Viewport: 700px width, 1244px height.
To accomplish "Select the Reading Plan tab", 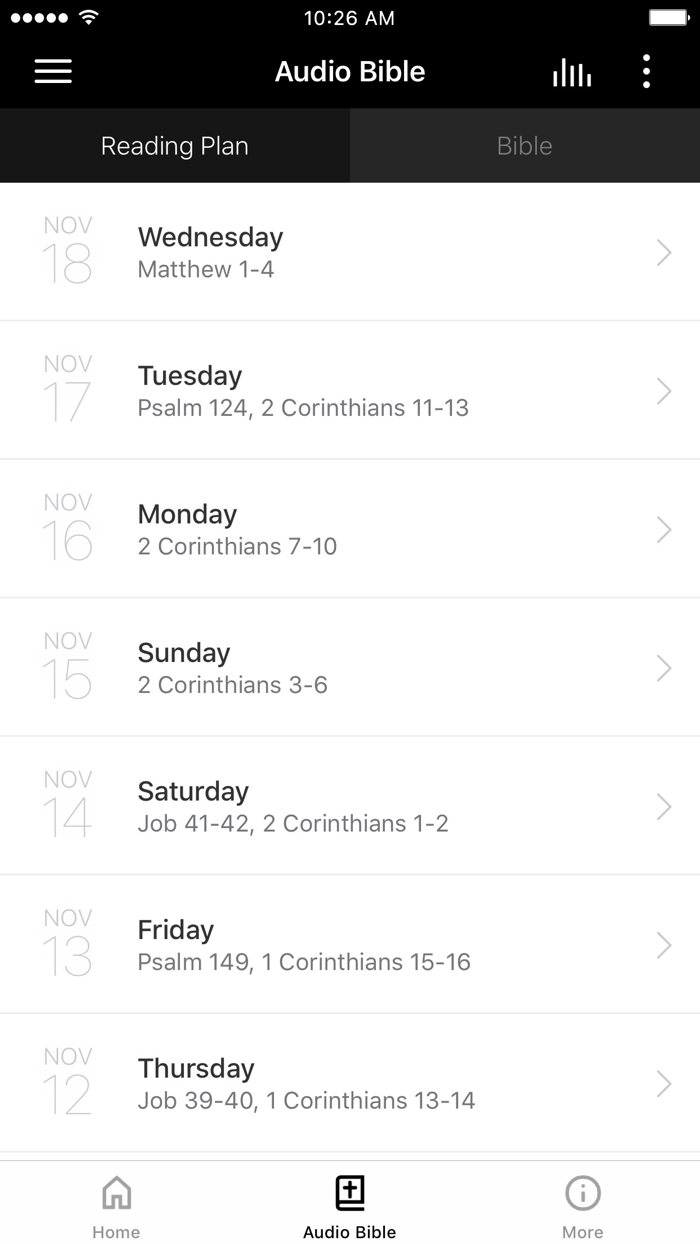I will click(175, 146).
